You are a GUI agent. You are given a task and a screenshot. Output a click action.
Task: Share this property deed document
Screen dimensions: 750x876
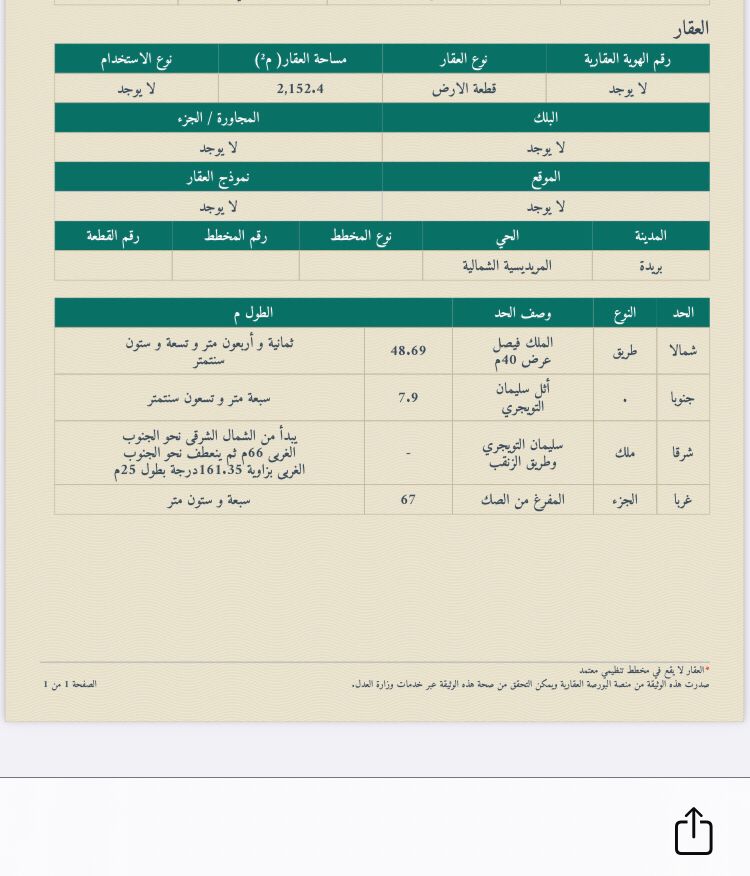(693, 831)
